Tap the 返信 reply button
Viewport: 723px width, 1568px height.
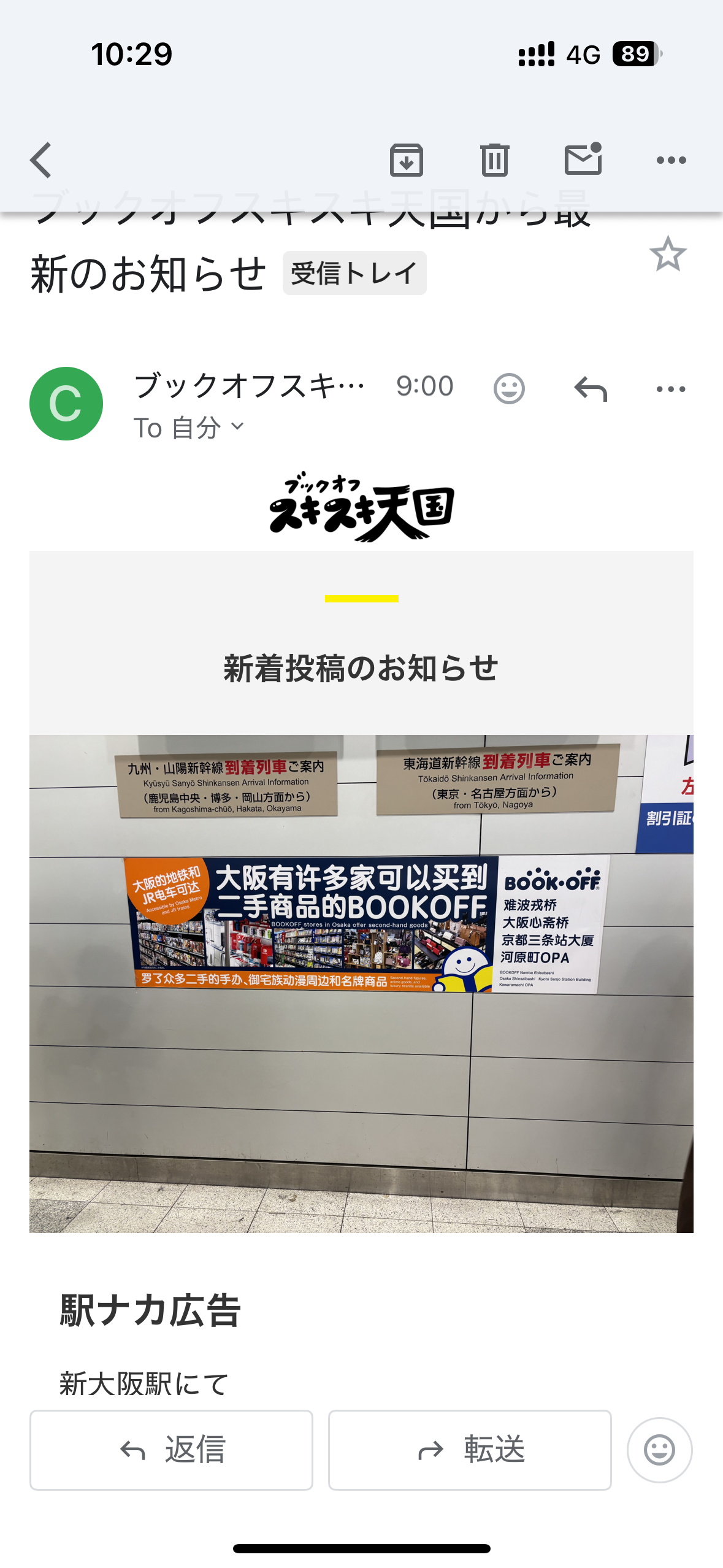click(171, 1450)
